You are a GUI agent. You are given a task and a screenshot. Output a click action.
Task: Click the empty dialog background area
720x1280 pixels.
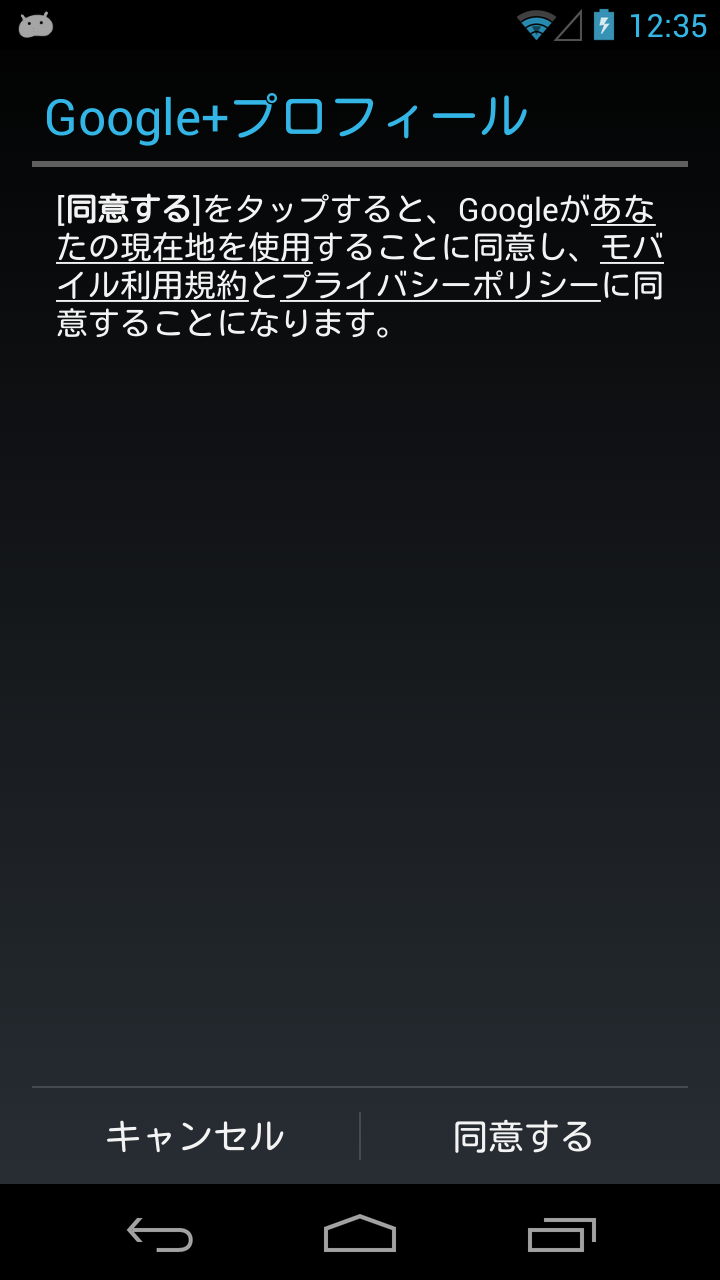(360, 700)
